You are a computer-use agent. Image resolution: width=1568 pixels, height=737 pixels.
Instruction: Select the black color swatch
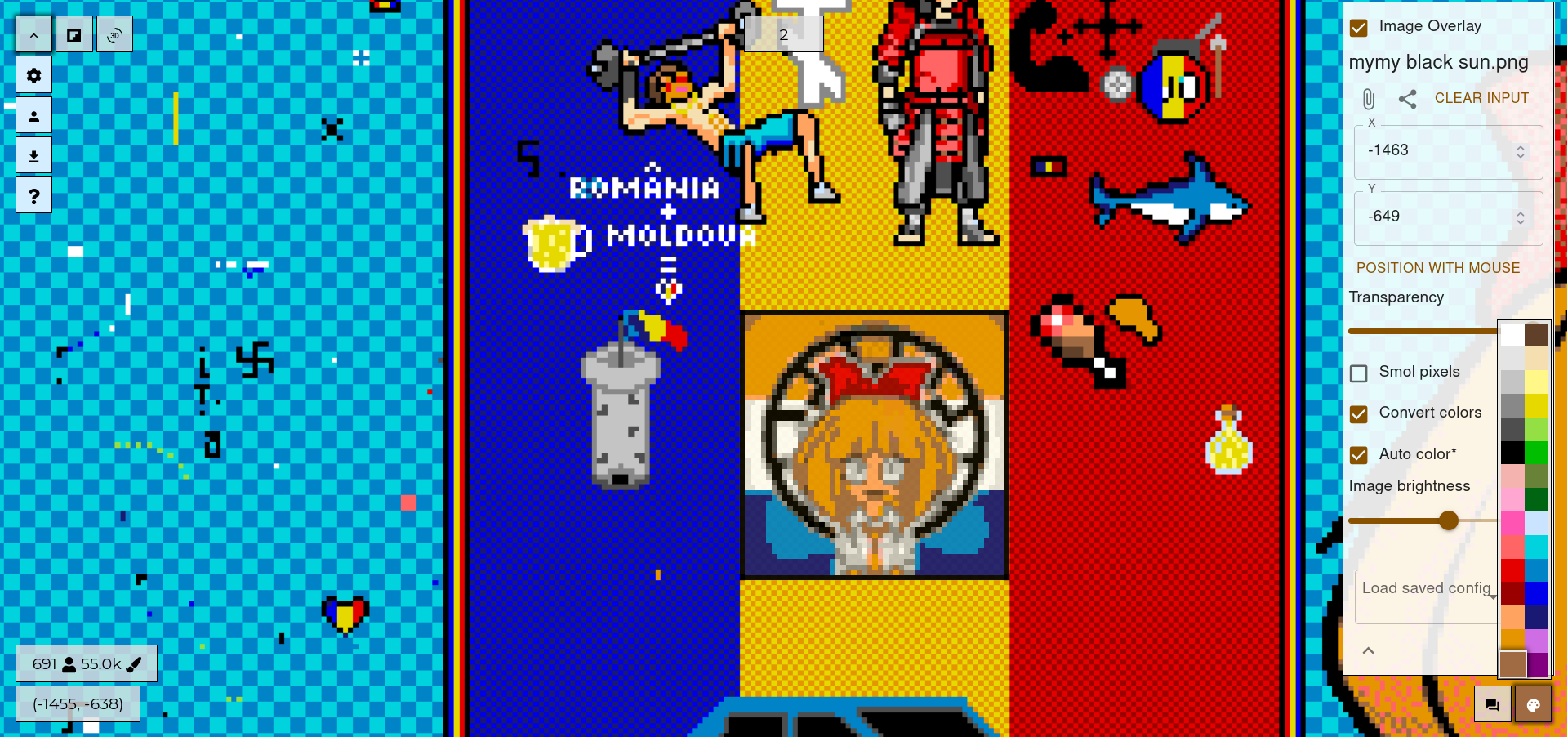1512,452
